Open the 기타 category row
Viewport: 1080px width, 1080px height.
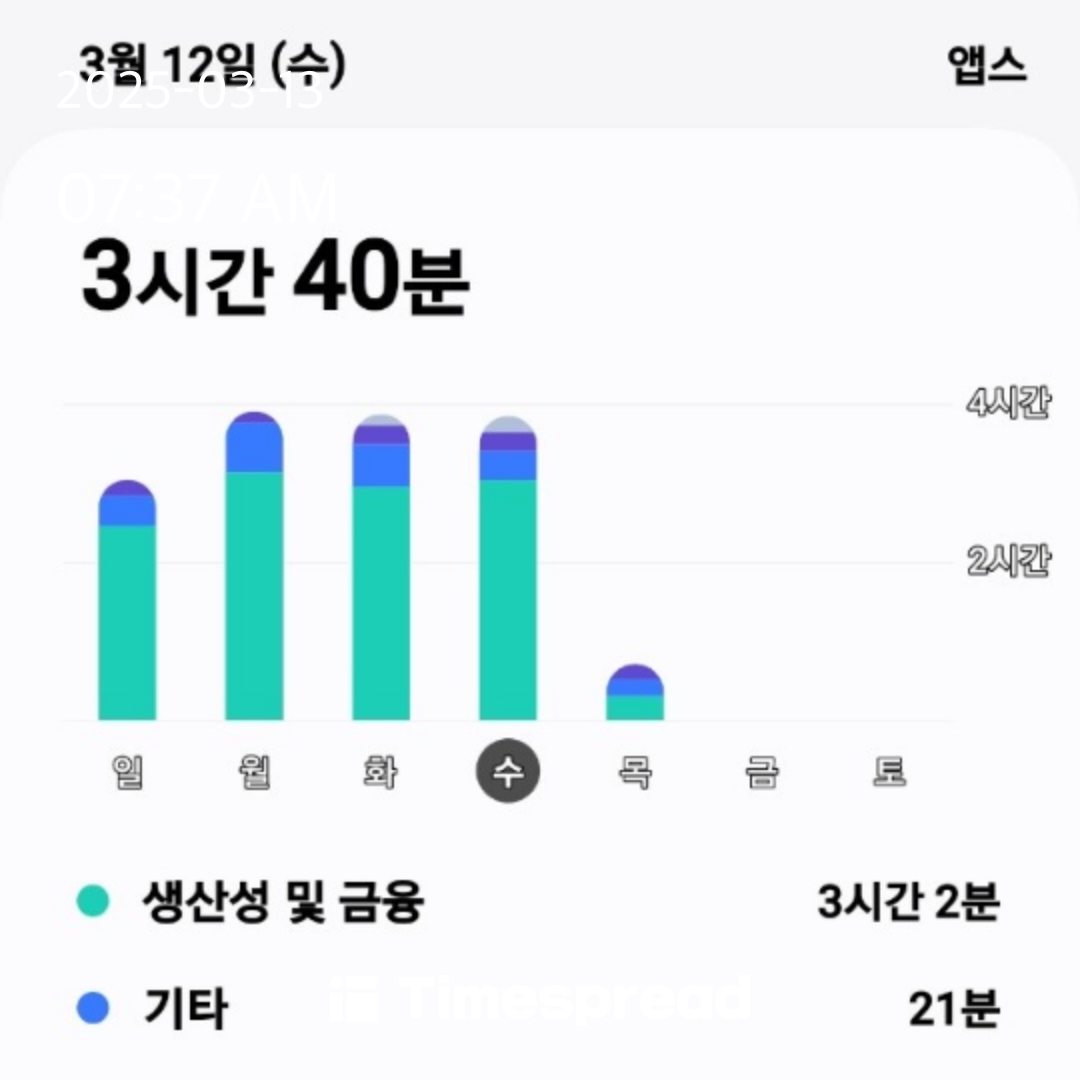pyautogui.click(x=538, y=1008)
